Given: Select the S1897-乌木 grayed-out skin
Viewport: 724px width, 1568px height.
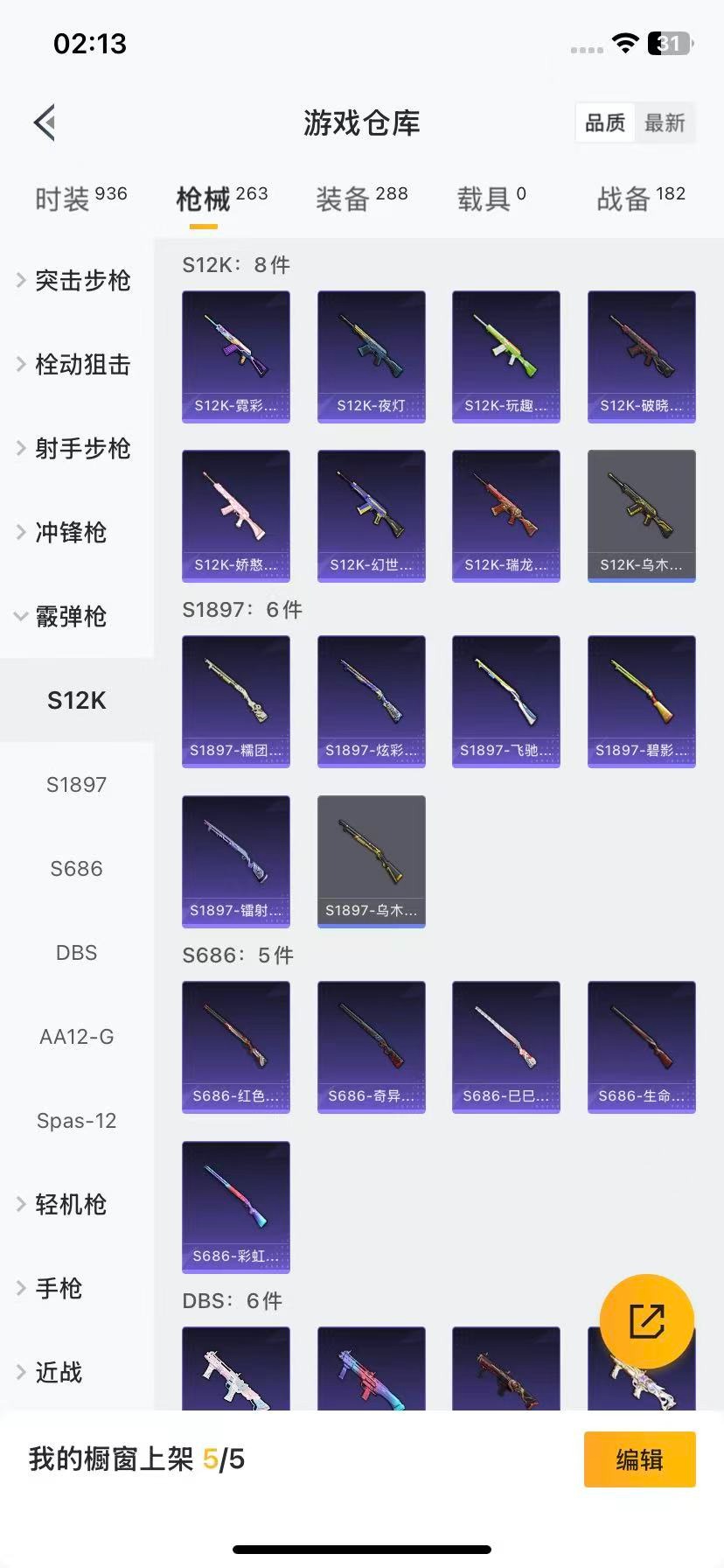Looking at the screenshot, I should click(371, 861).
